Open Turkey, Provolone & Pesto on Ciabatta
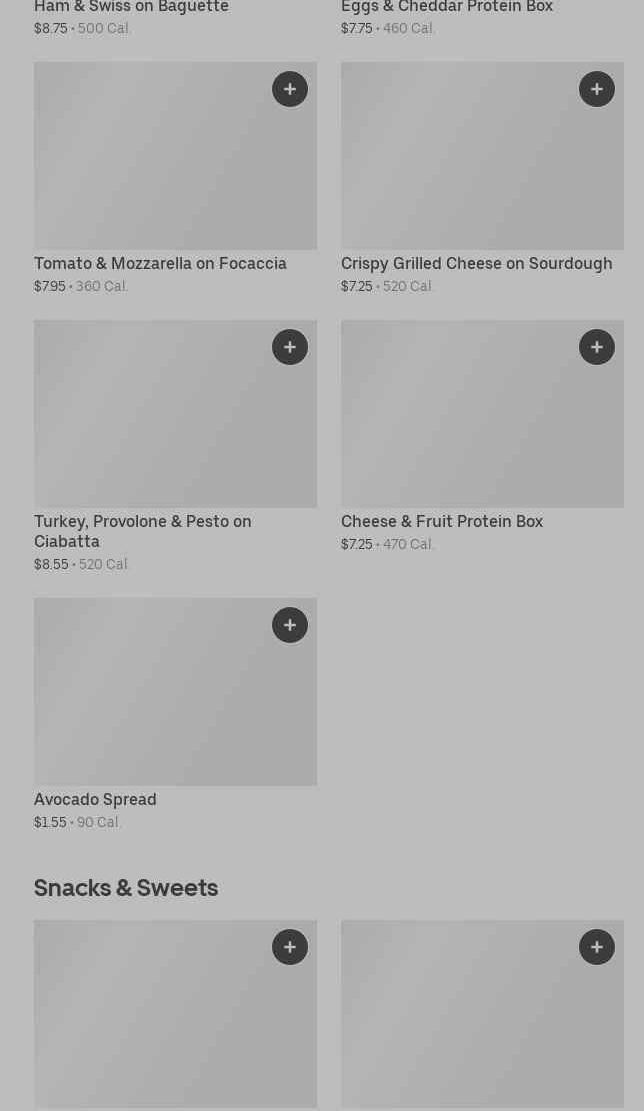Screen dimensions: 644x1111 click(x=142, y=531)
